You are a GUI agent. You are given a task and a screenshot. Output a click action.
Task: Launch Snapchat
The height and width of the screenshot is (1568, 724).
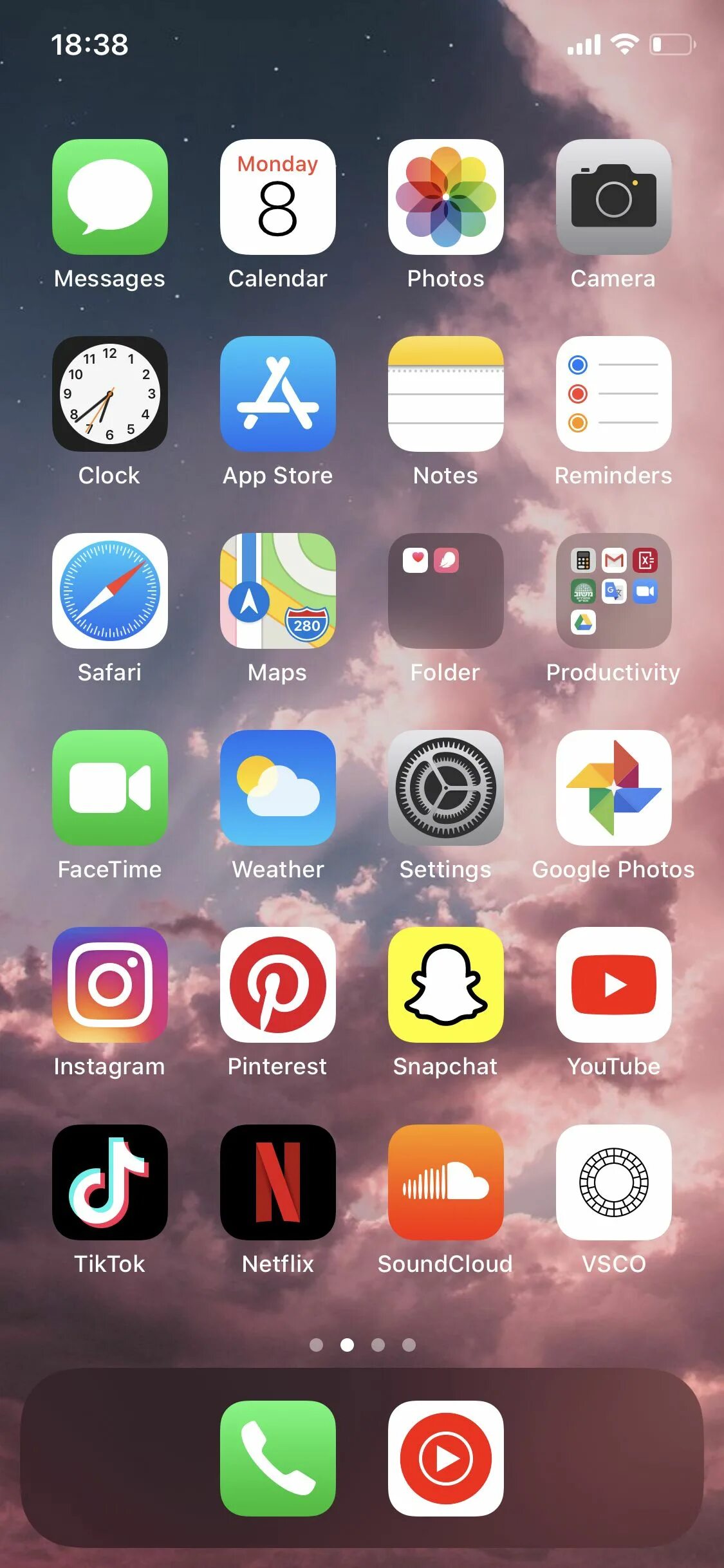445,985
